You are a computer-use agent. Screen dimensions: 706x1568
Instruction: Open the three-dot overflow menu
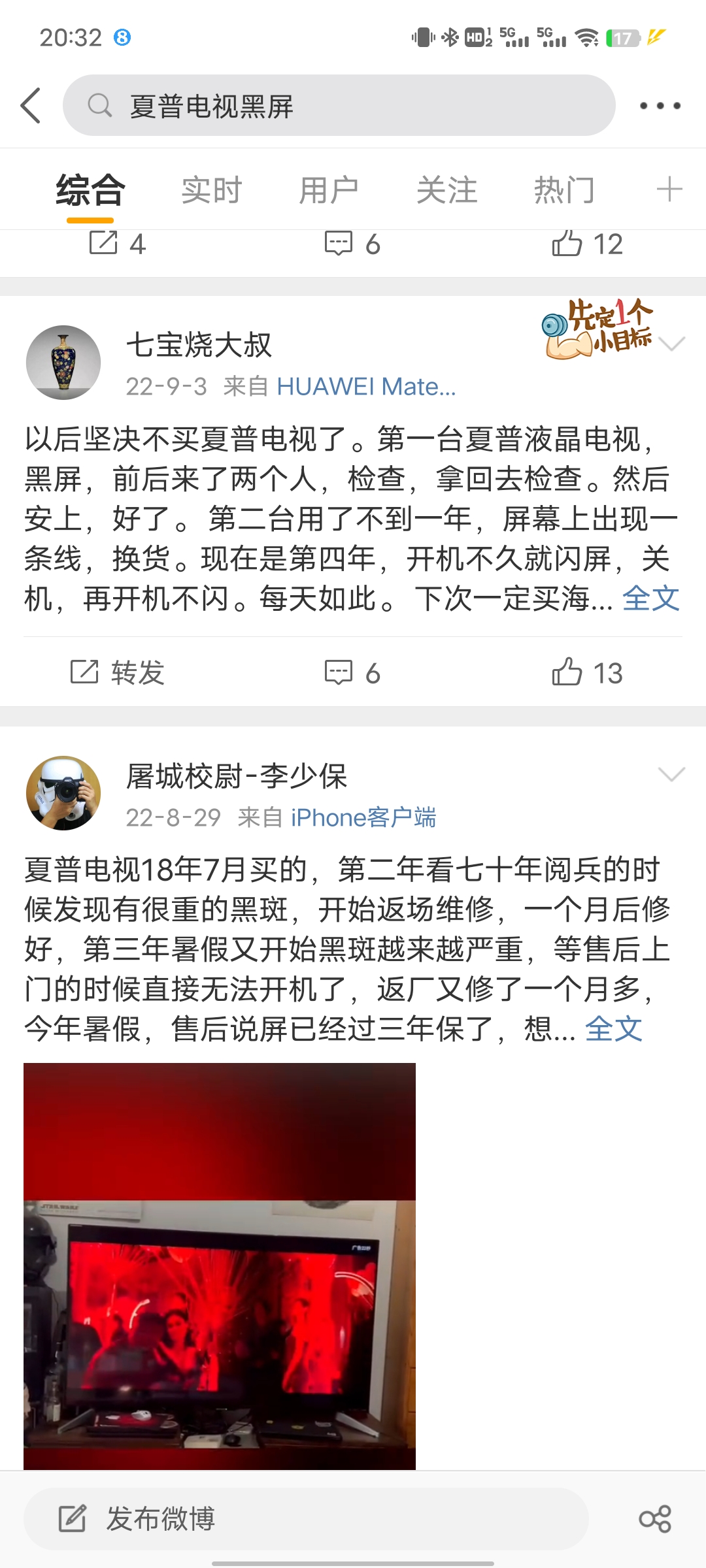(x=660, y=105)
